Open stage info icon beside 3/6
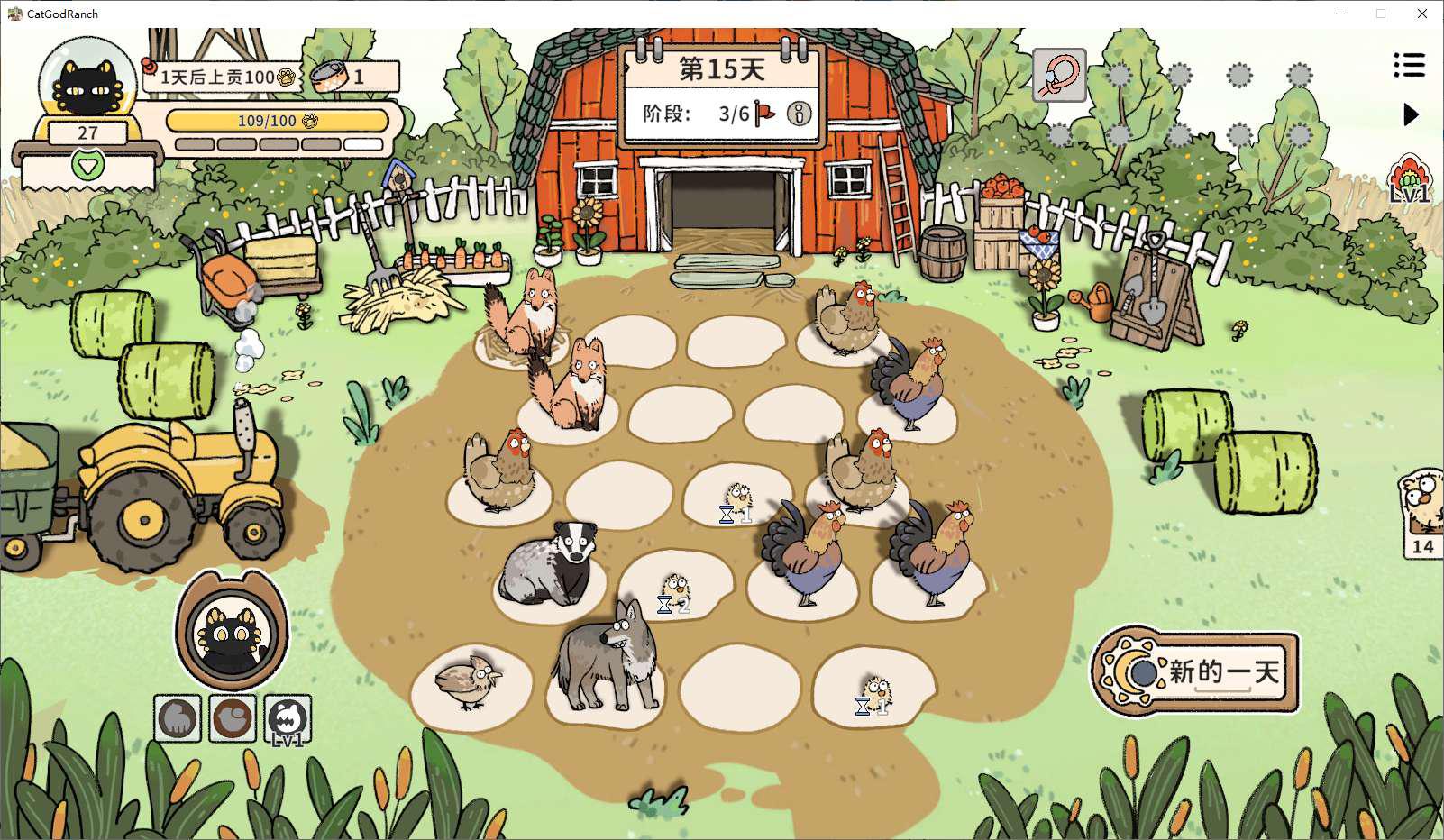 [x=799, y=114]
